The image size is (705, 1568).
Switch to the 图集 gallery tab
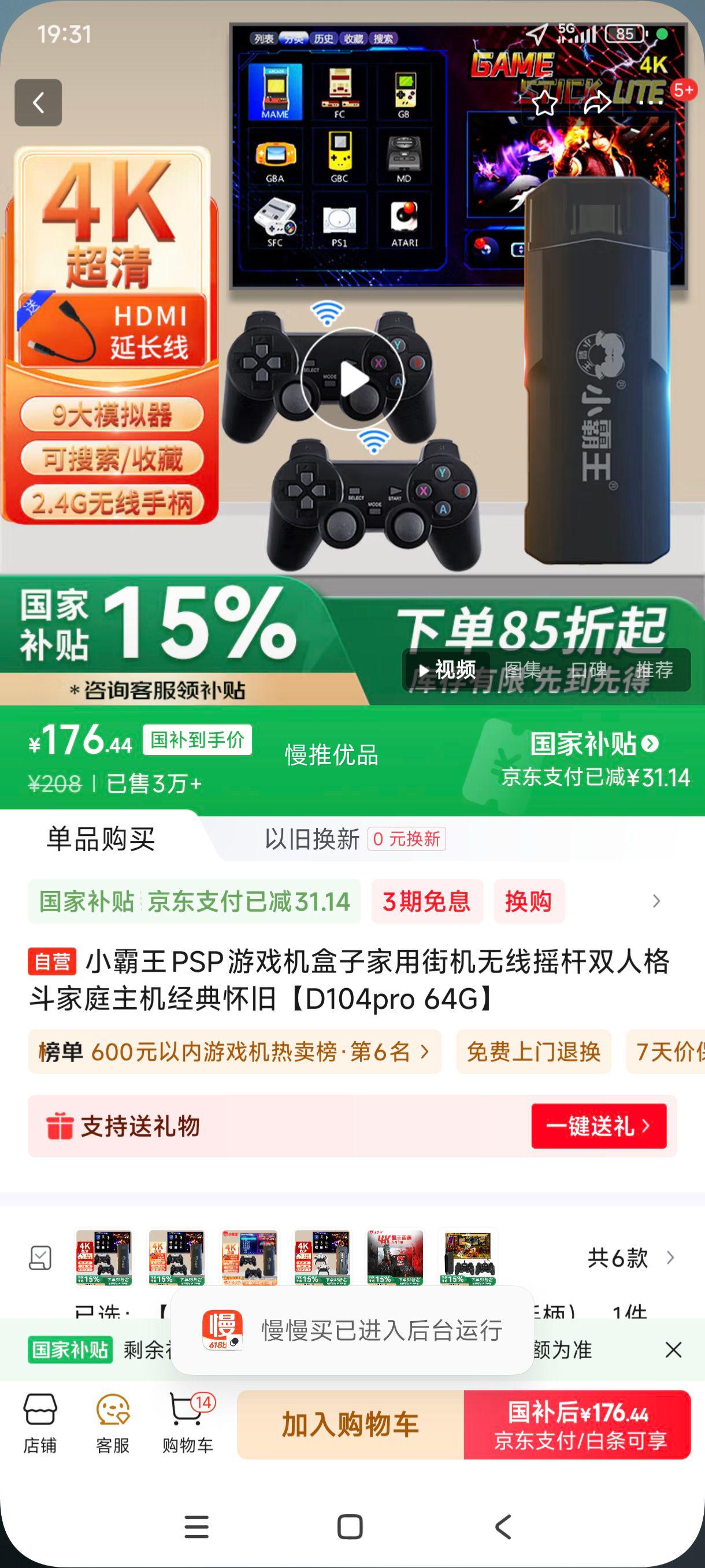pos(522,670)
